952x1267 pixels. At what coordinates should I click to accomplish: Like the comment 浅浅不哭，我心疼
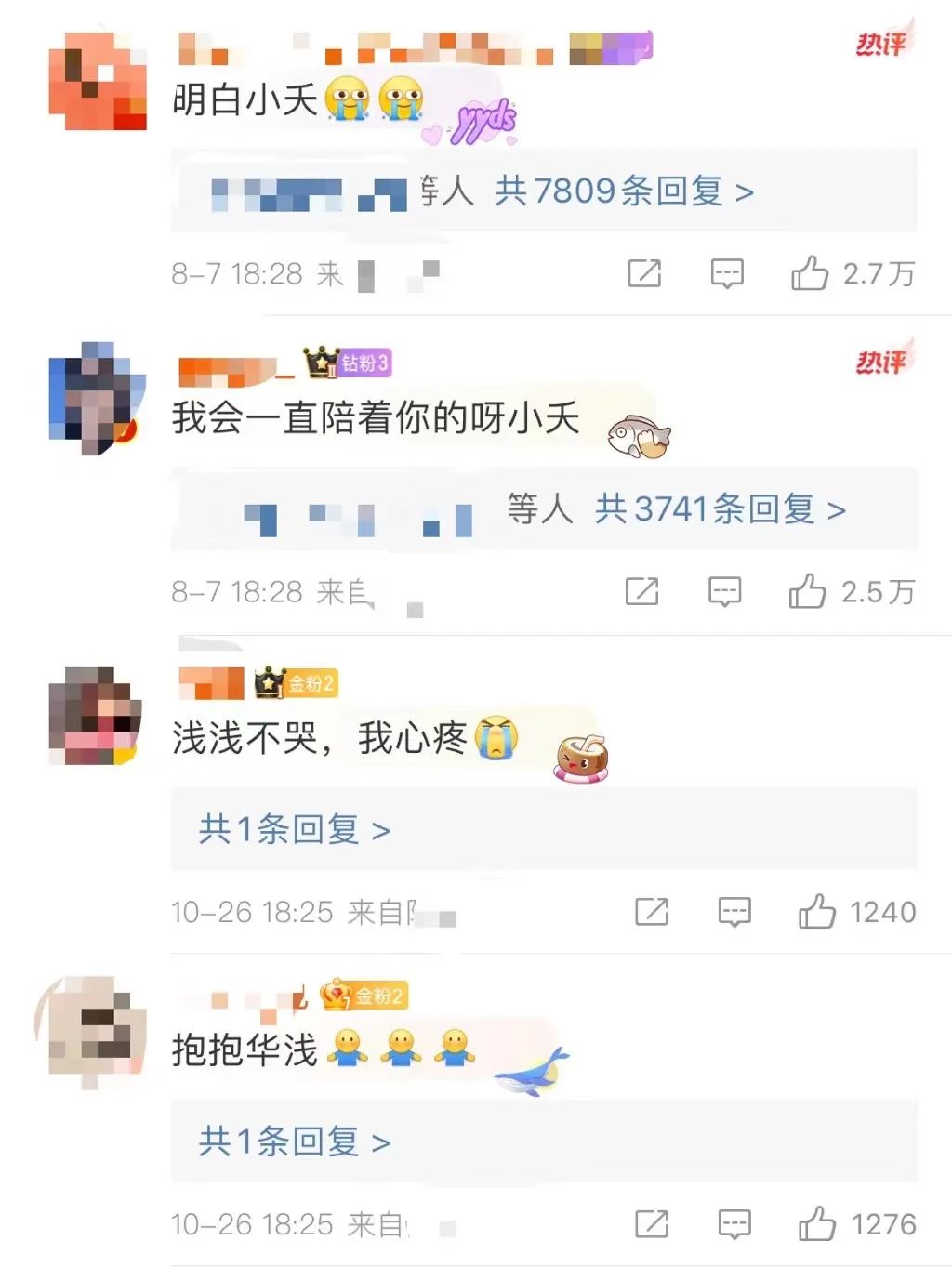pyautogui.click(x=816, y=912)
